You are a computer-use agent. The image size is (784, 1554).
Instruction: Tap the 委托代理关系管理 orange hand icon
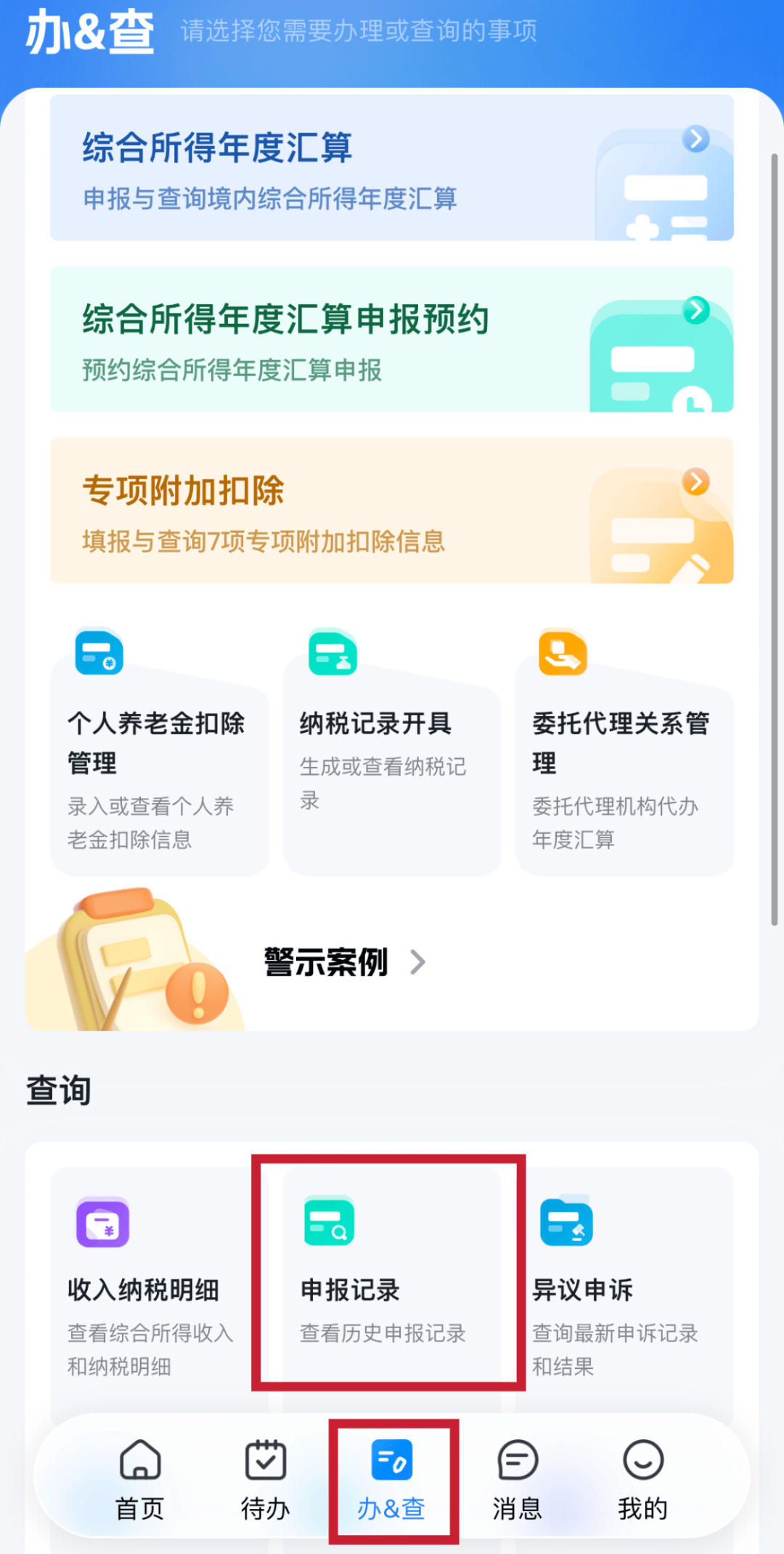coord(563,652)
